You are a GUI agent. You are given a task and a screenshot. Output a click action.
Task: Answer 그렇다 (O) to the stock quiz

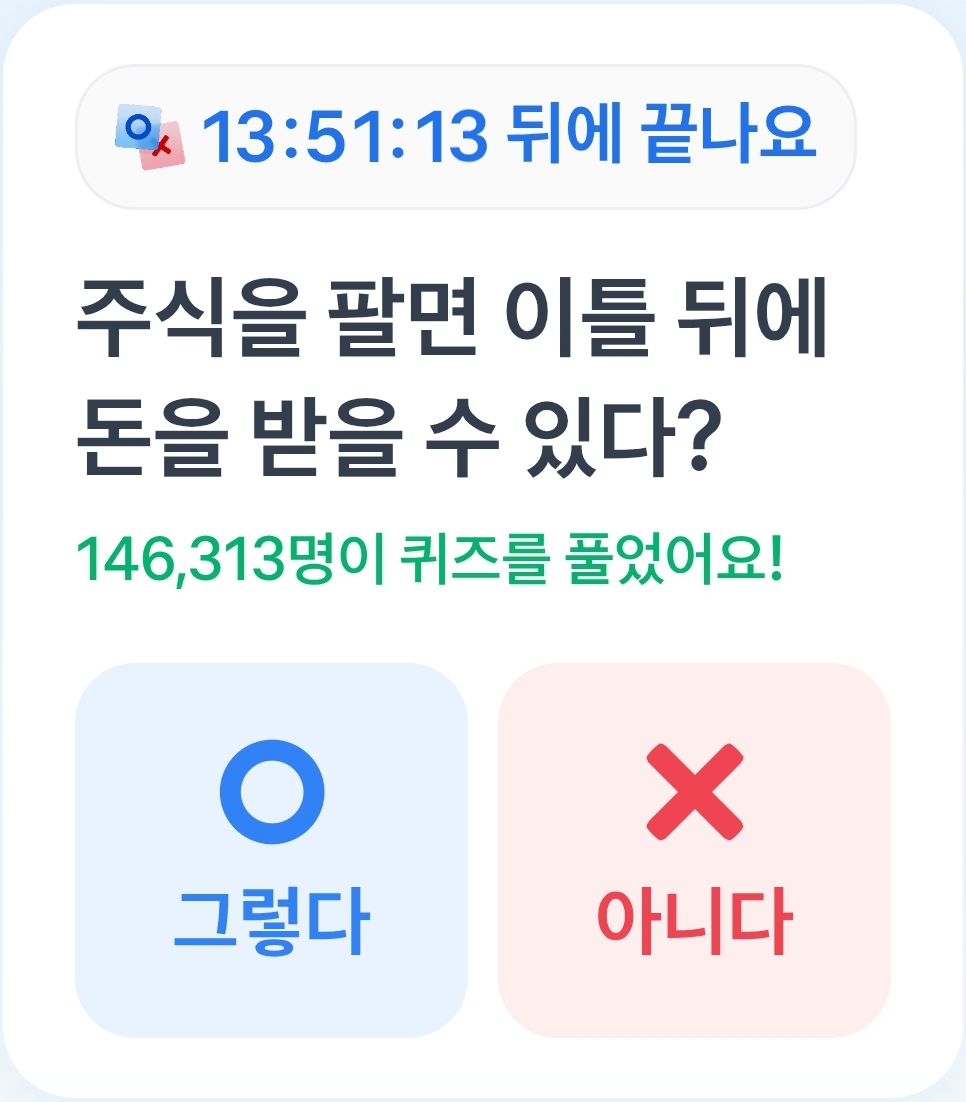coord(271,850)
